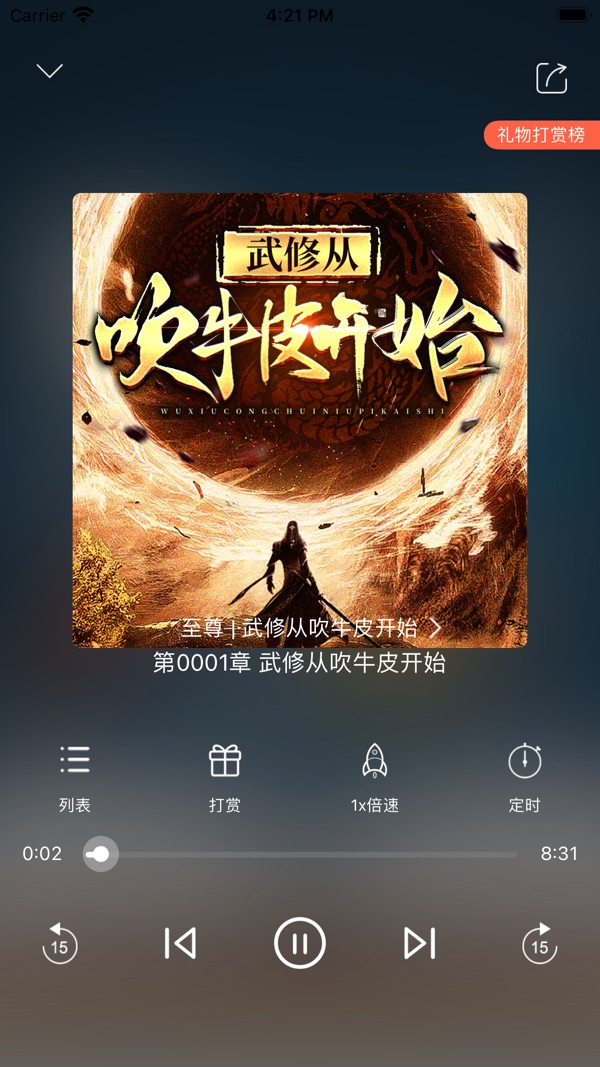Pause the audio playback
600x1067 pixels.
pyautogui.click(x=300, y=943)
